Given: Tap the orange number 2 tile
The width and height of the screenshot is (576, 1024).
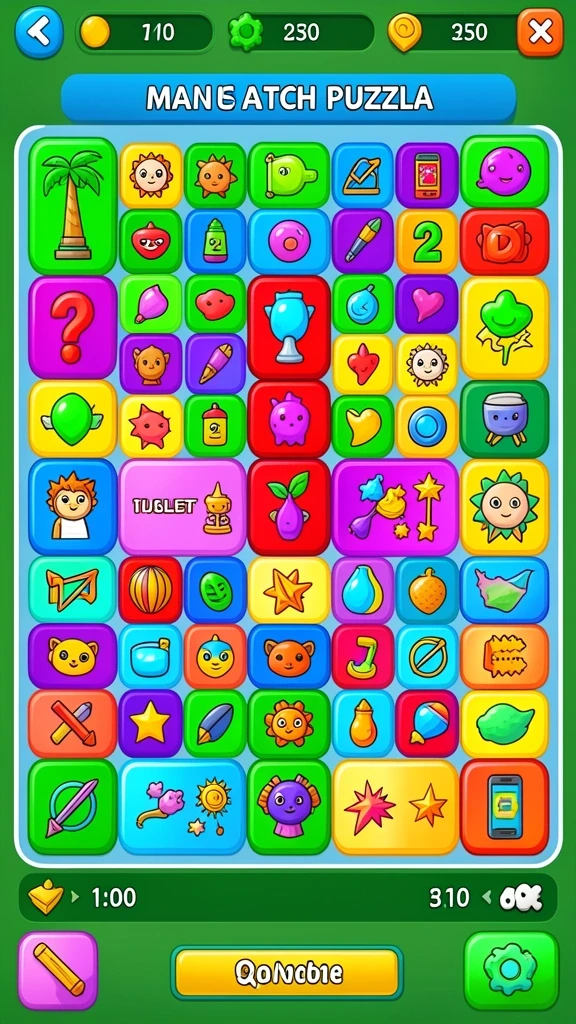Looking at the screenshot, I should [x=427, y=241].
